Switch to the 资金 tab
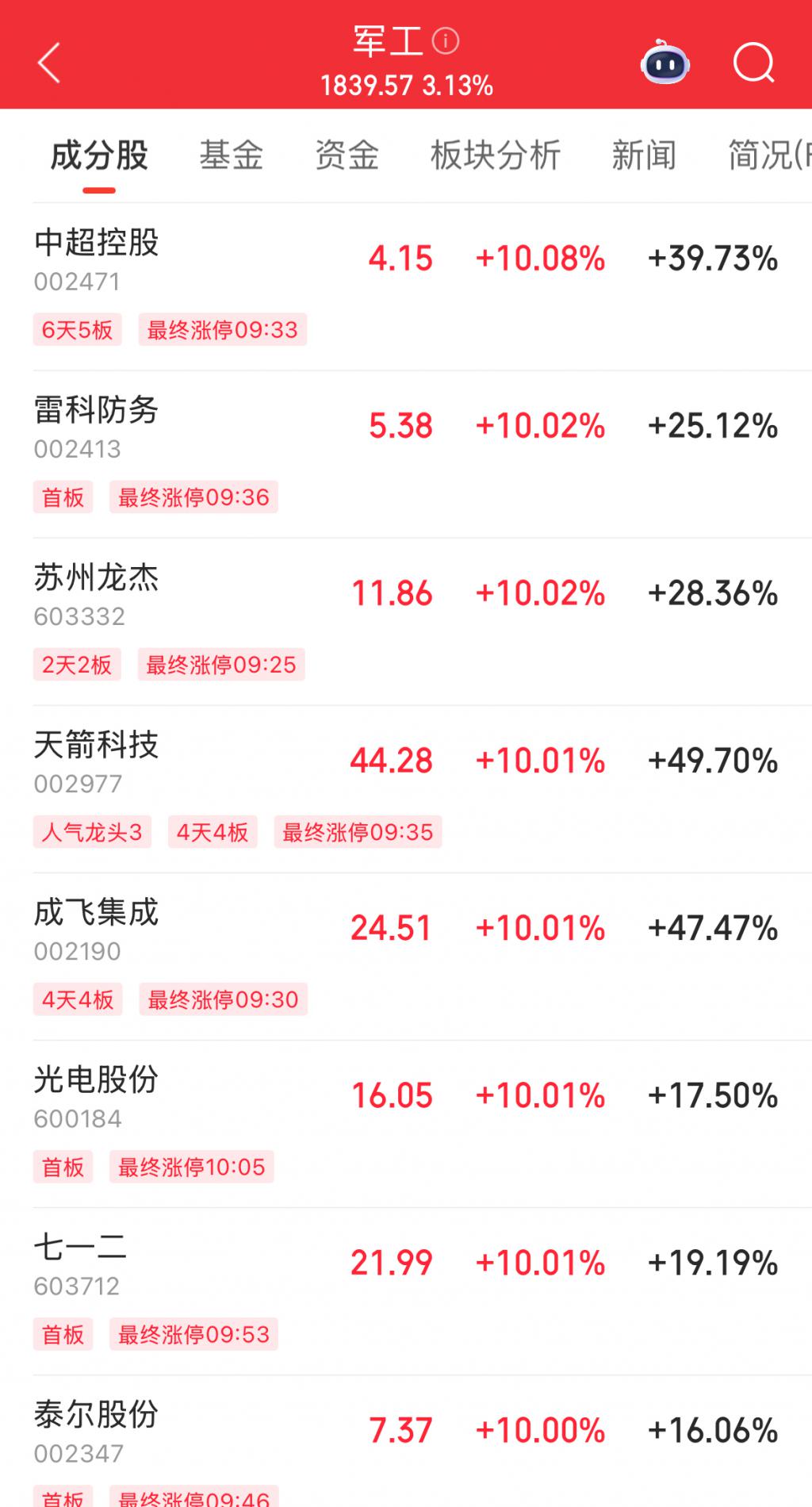 coord(347,155)
